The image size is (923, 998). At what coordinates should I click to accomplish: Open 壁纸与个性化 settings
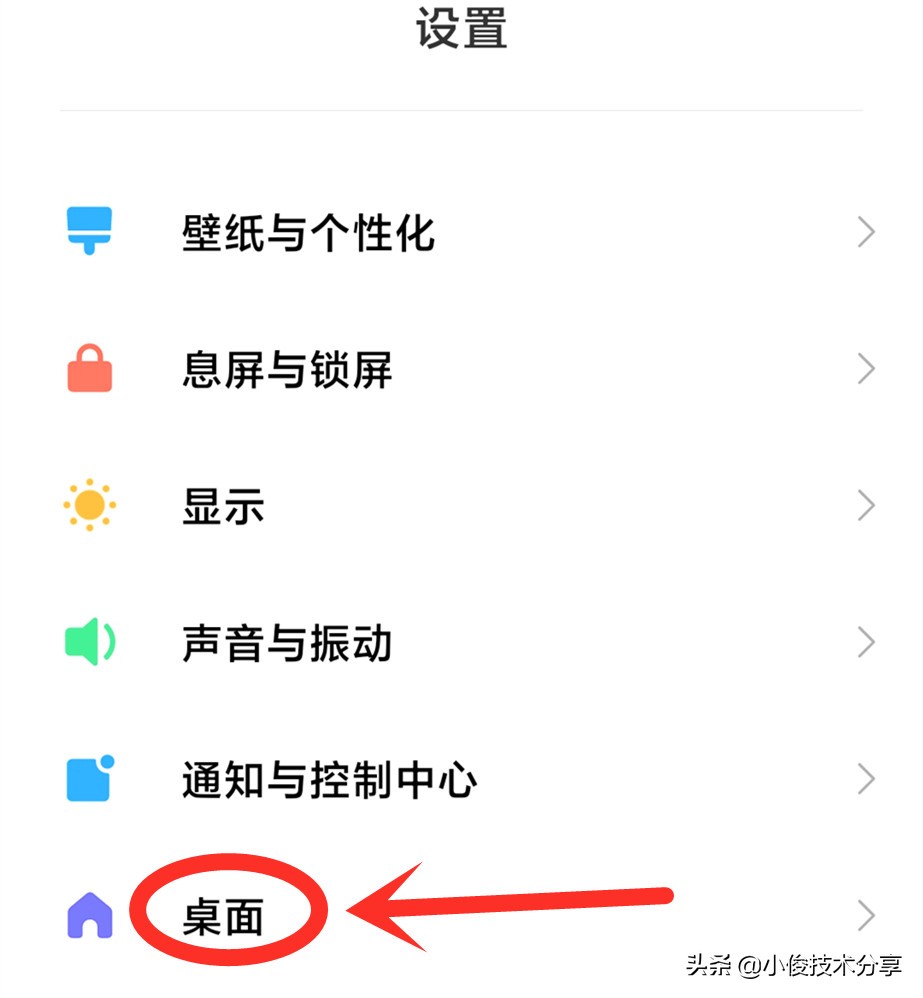tap(307, 233)
